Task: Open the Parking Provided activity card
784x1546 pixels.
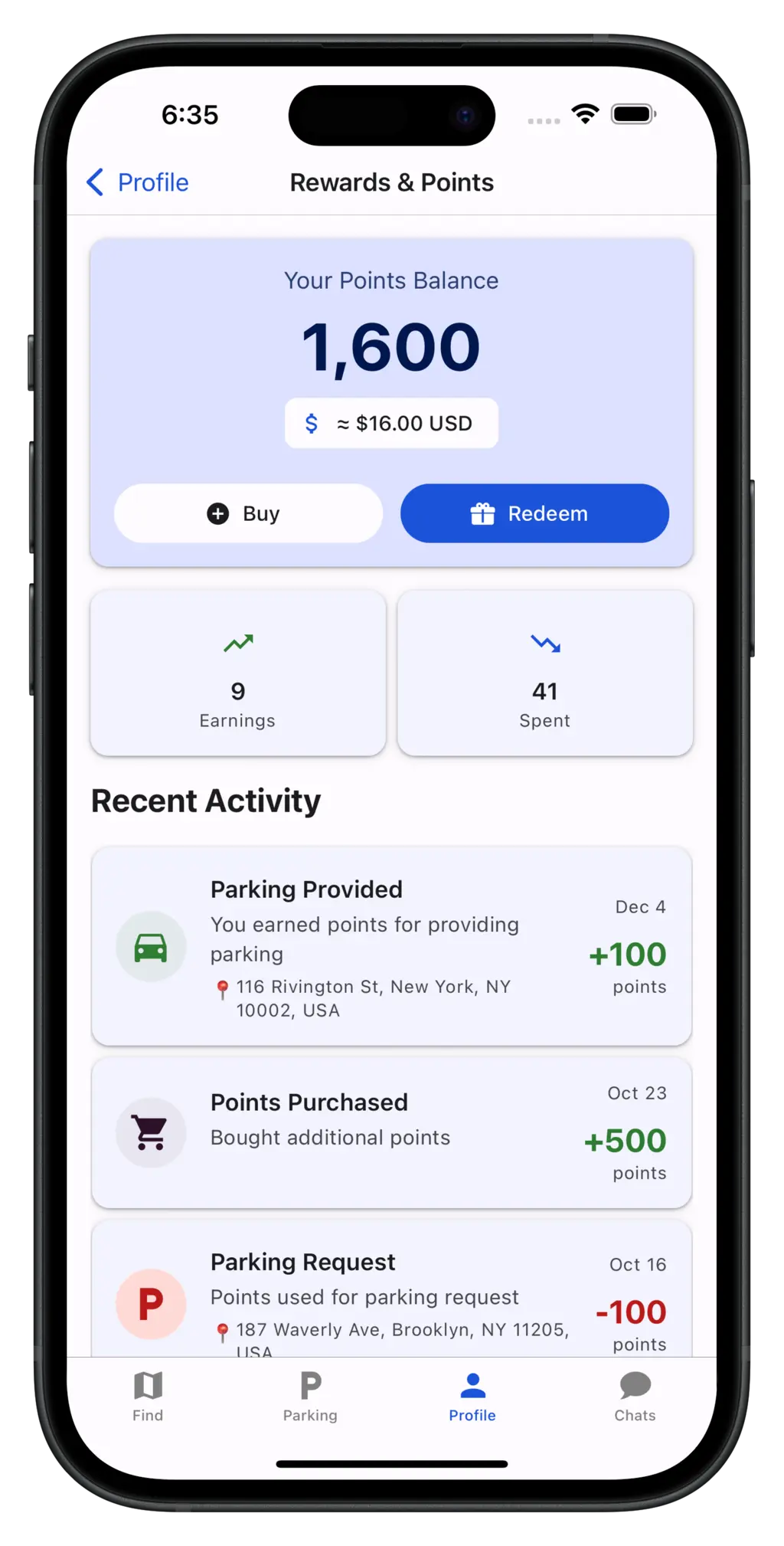Action: coord(391,948)
